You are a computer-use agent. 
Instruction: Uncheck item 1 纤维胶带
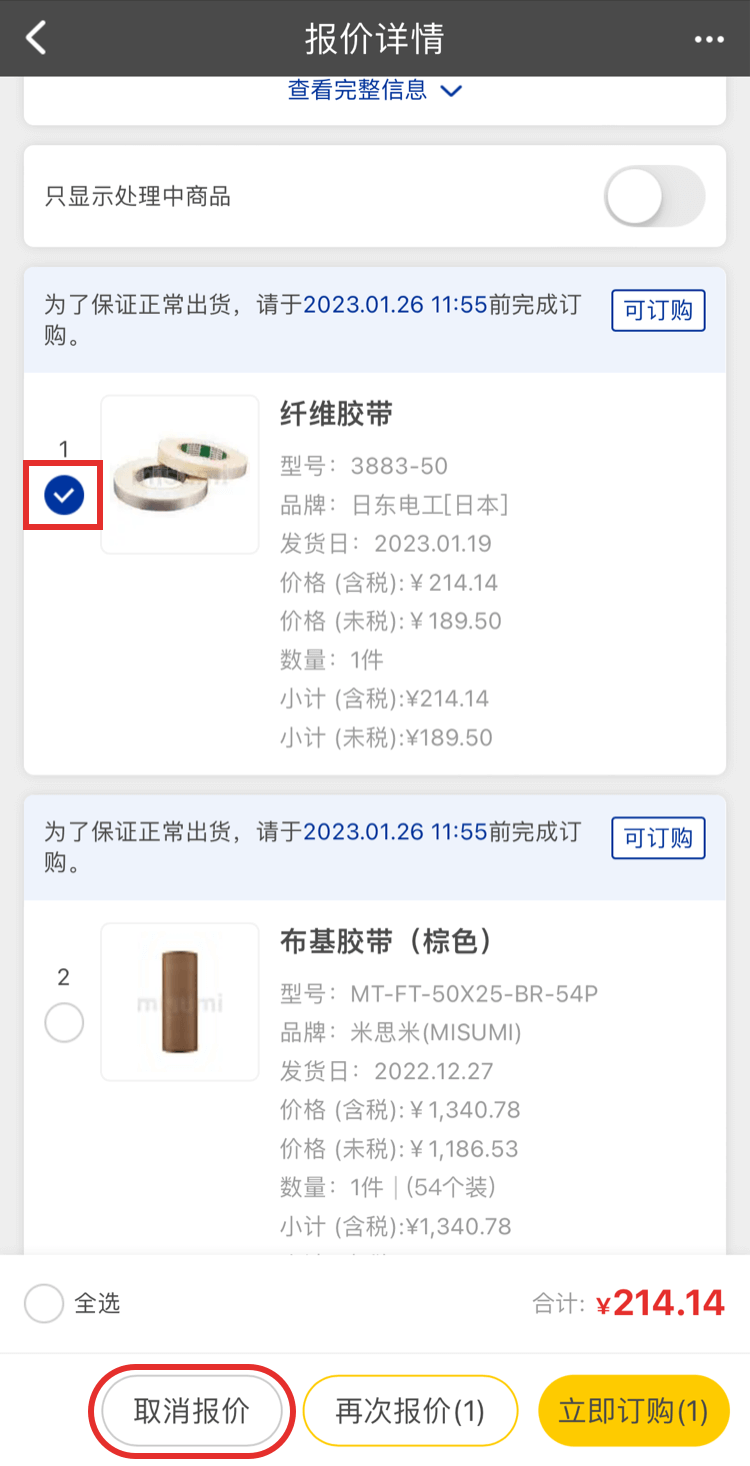tap(65, 494)
